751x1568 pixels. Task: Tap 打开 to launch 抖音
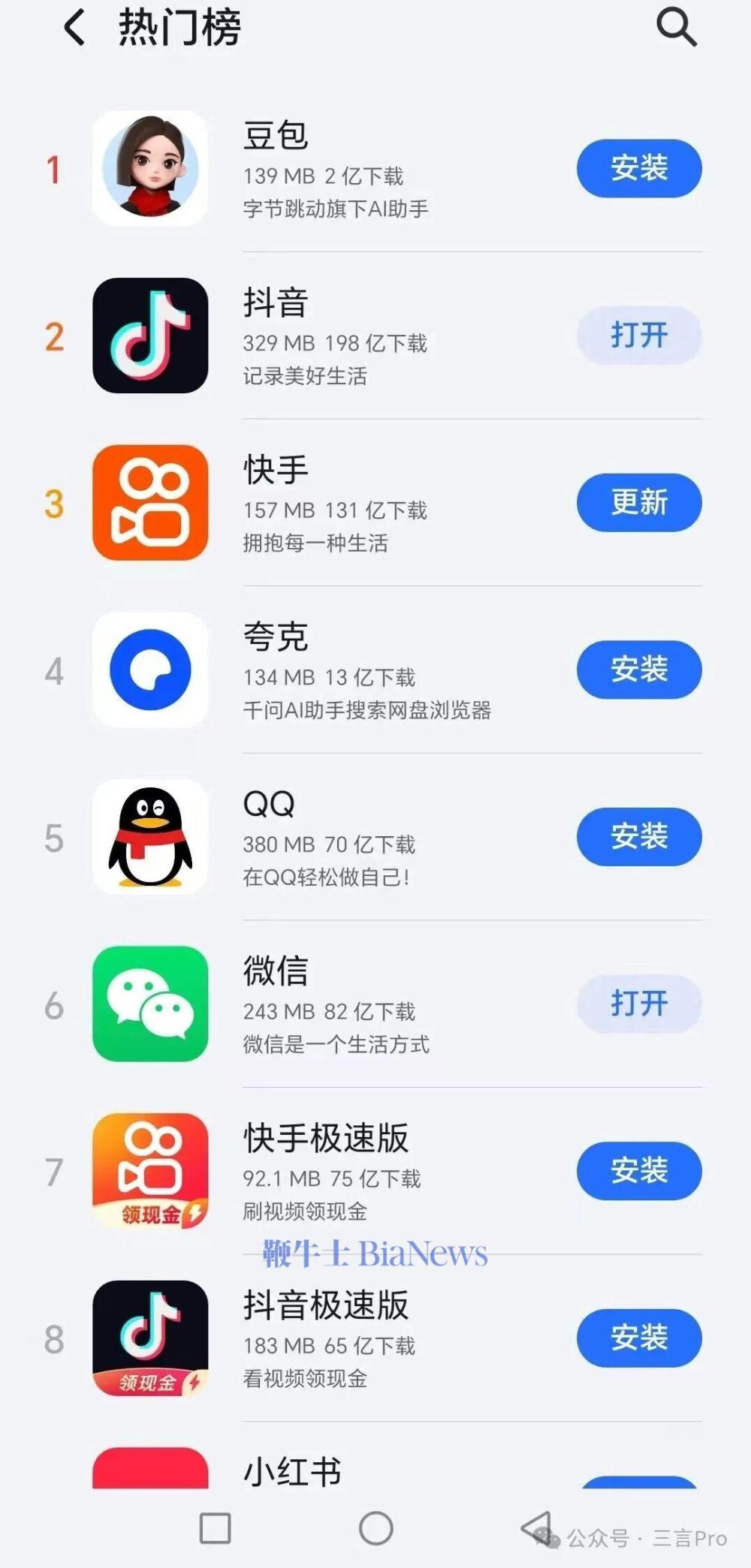tap(638, 336)
